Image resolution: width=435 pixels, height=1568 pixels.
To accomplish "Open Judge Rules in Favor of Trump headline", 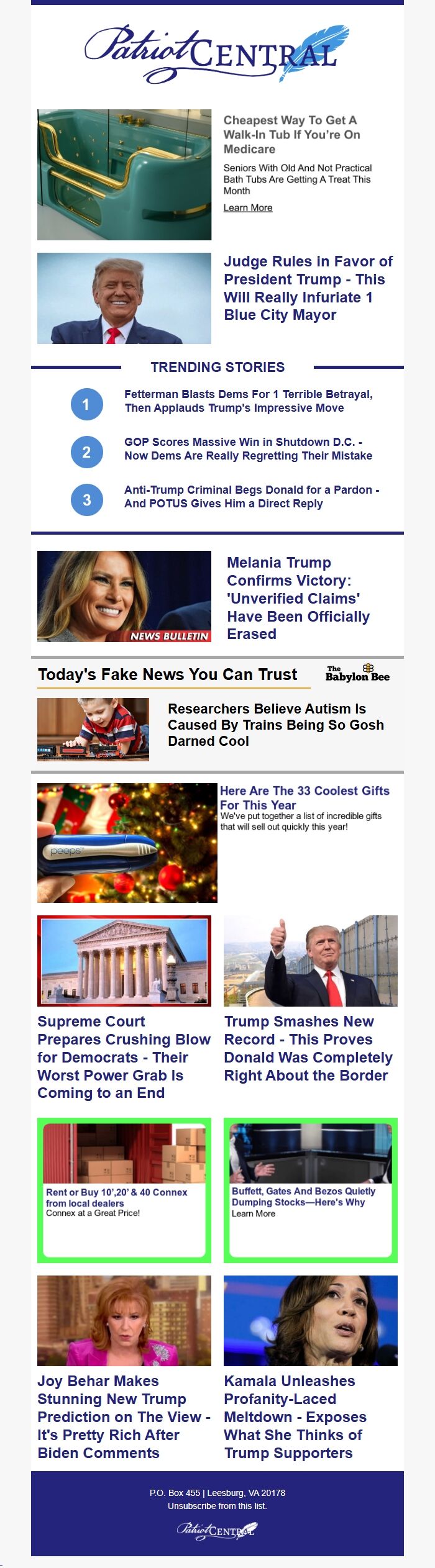I will click(308, 288).
